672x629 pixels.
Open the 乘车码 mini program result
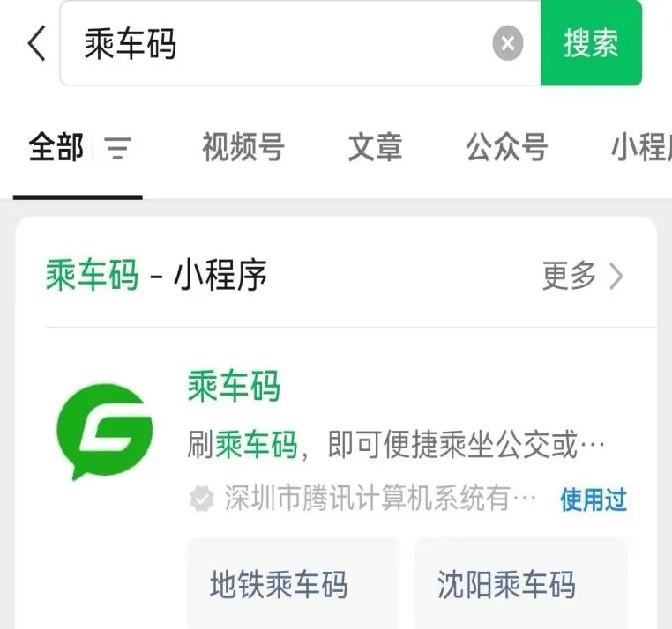click(234, 386)
